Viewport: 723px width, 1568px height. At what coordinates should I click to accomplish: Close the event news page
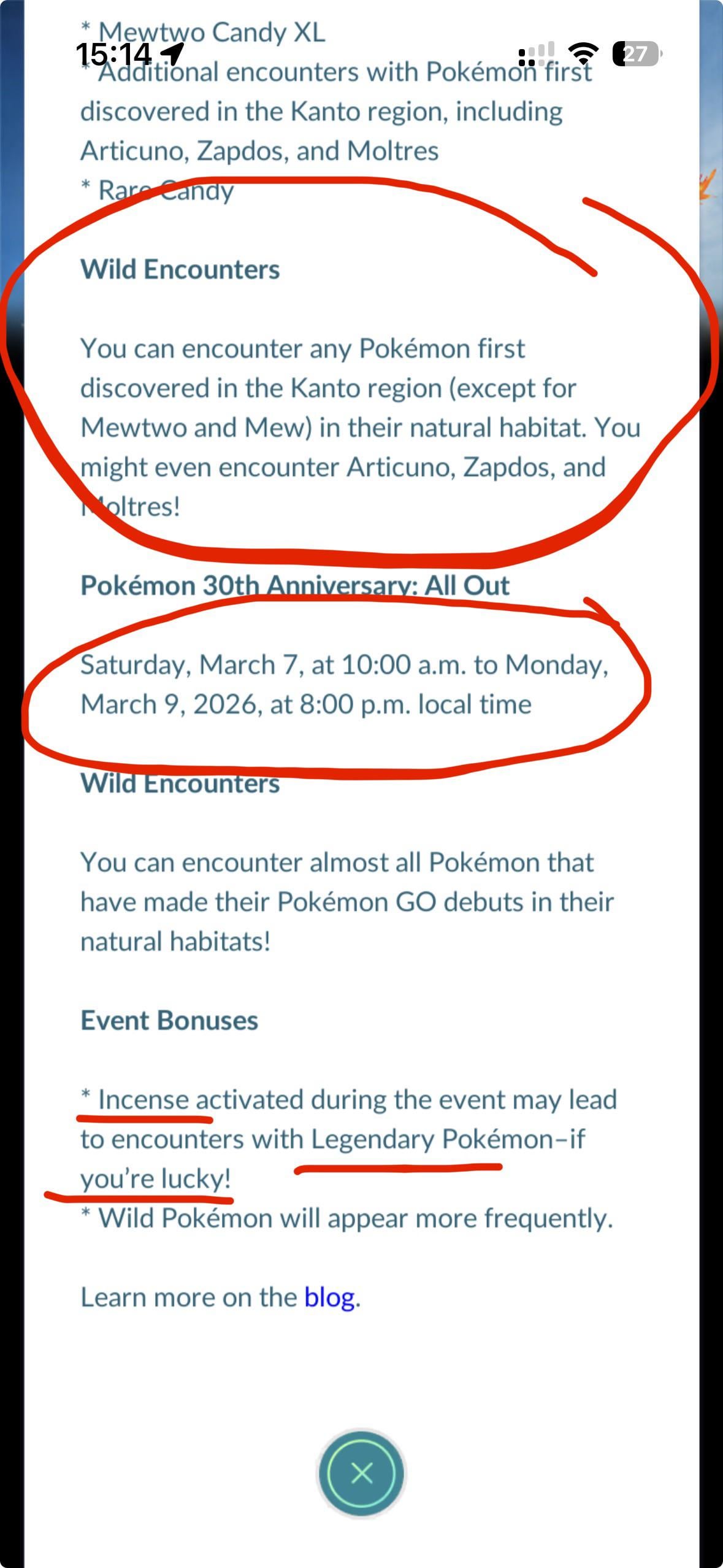pos(361,1472)
